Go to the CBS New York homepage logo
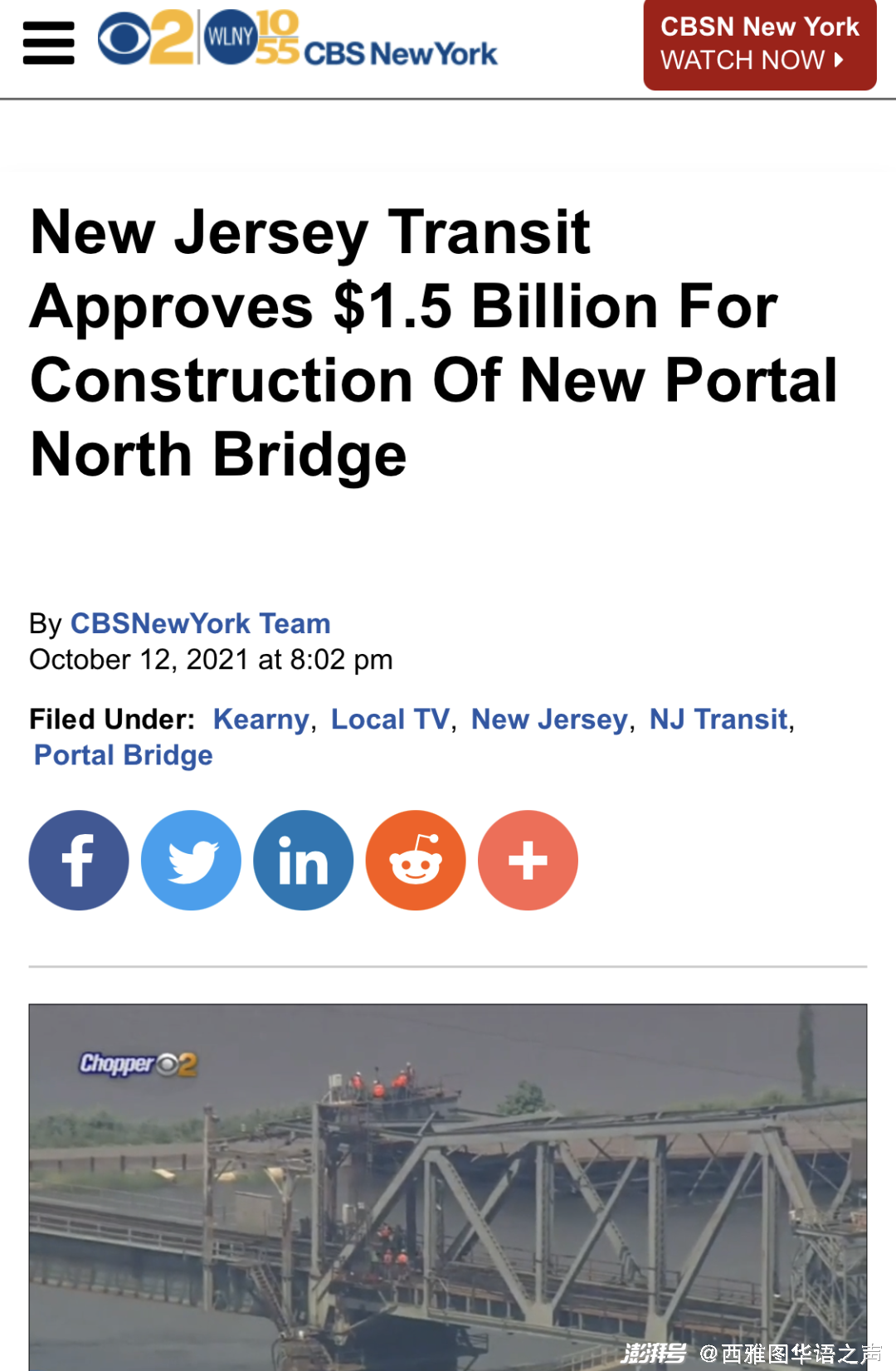 click(297, 40)
